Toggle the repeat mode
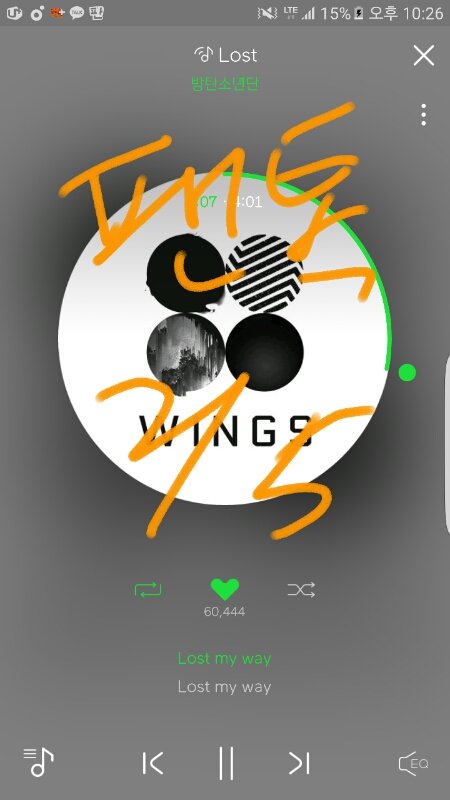Image resolution: width=450 pixels, height=800 pixels. 148,590
